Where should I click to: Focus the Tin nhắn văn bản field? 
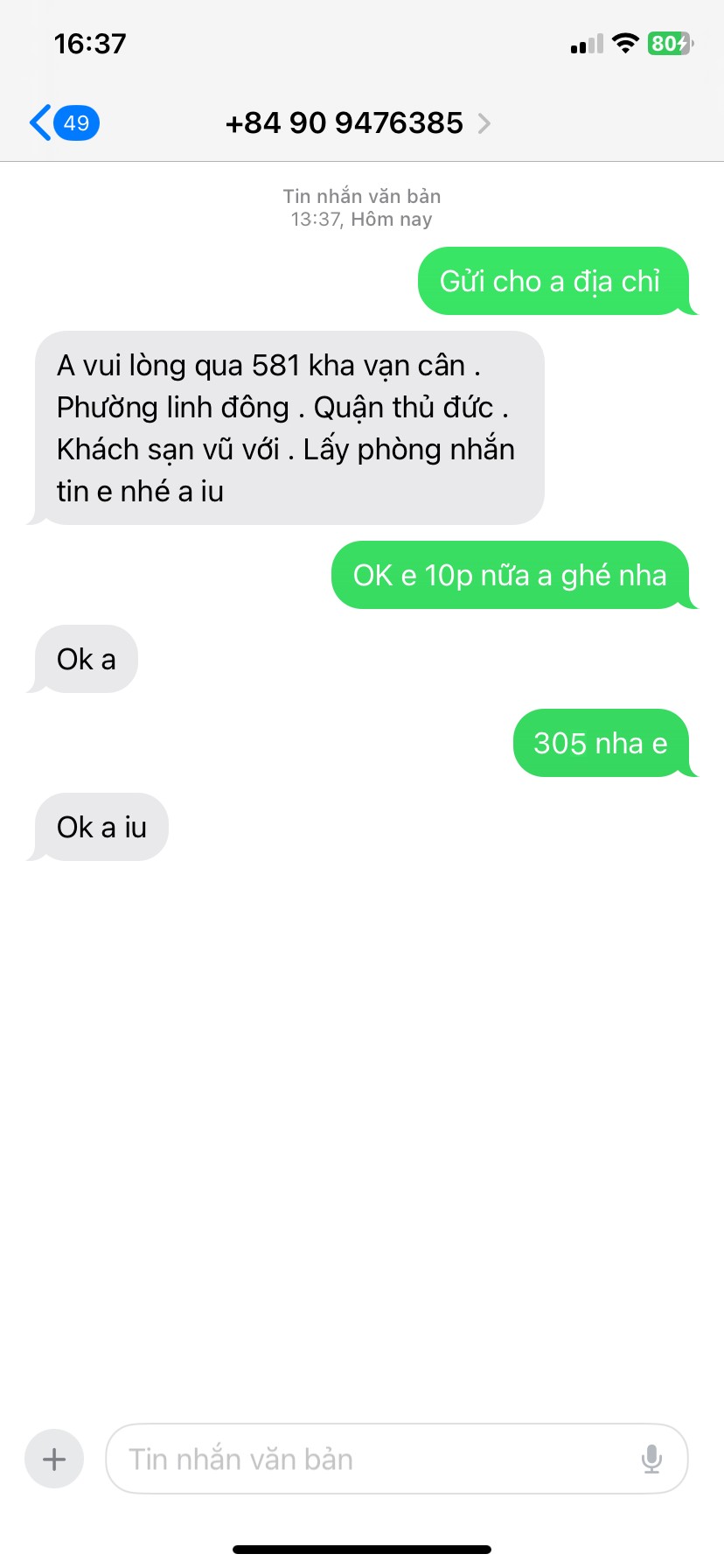point(367,1459)
